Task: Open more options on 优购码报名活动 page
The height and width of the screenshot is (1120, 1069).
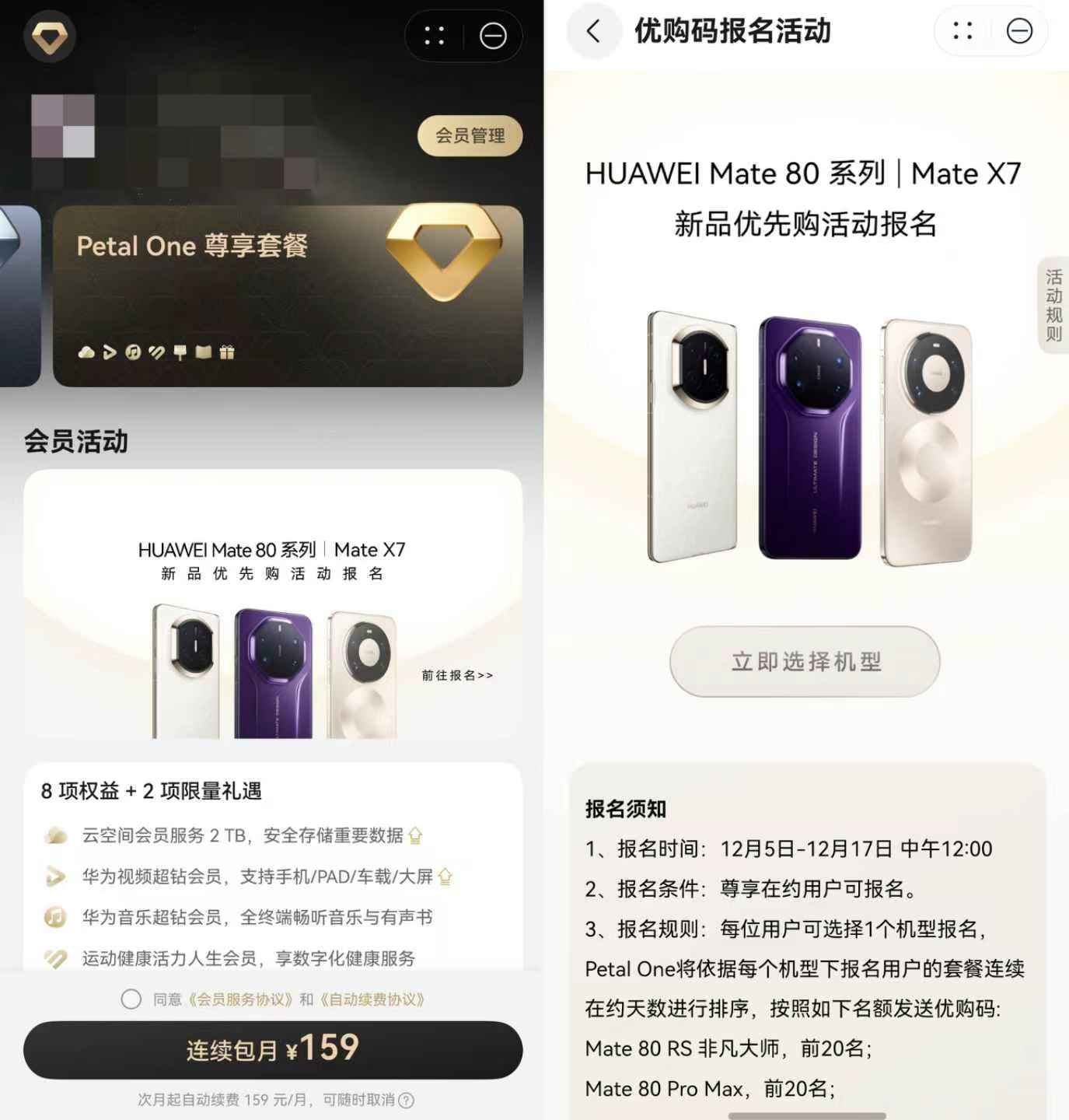Action: point(962,31)
